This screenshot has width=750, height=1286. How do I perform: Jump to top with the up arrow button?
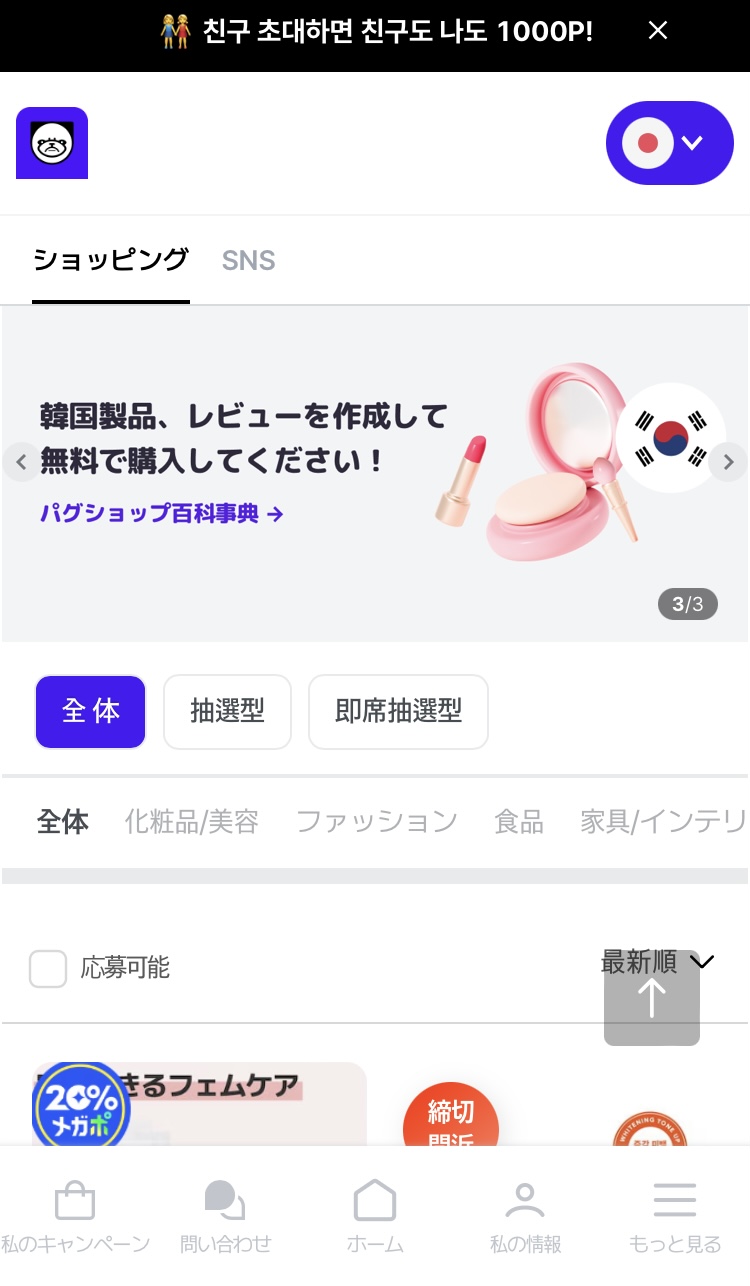coord(652,998)
